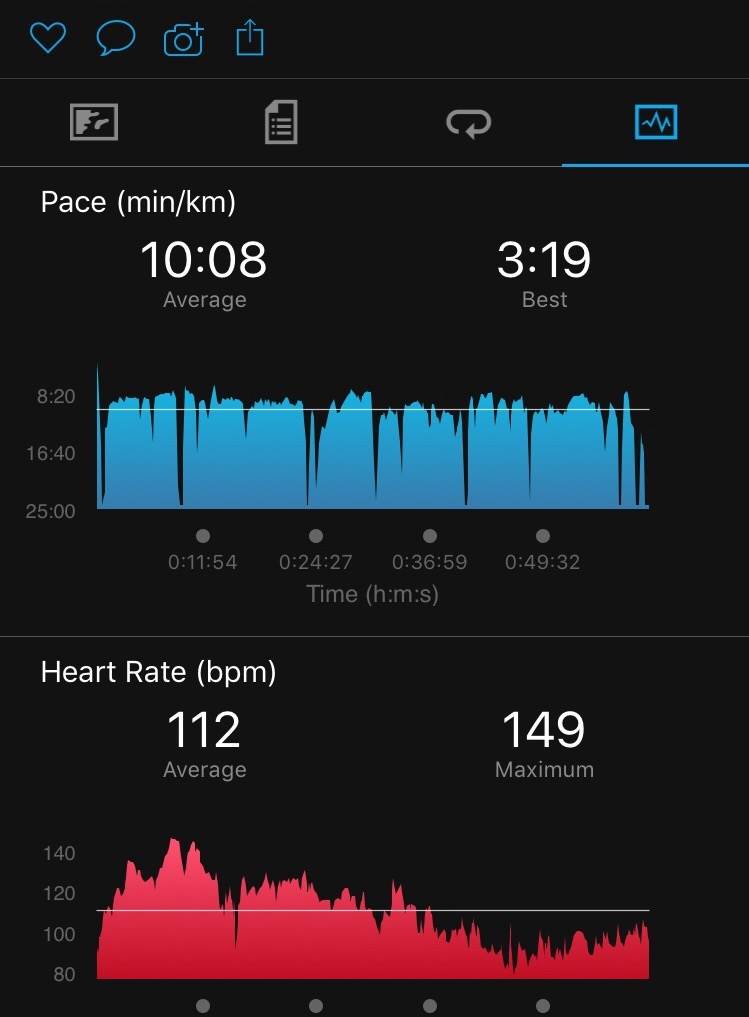Switch to the activity overview tab

click(x=94, y=123)
